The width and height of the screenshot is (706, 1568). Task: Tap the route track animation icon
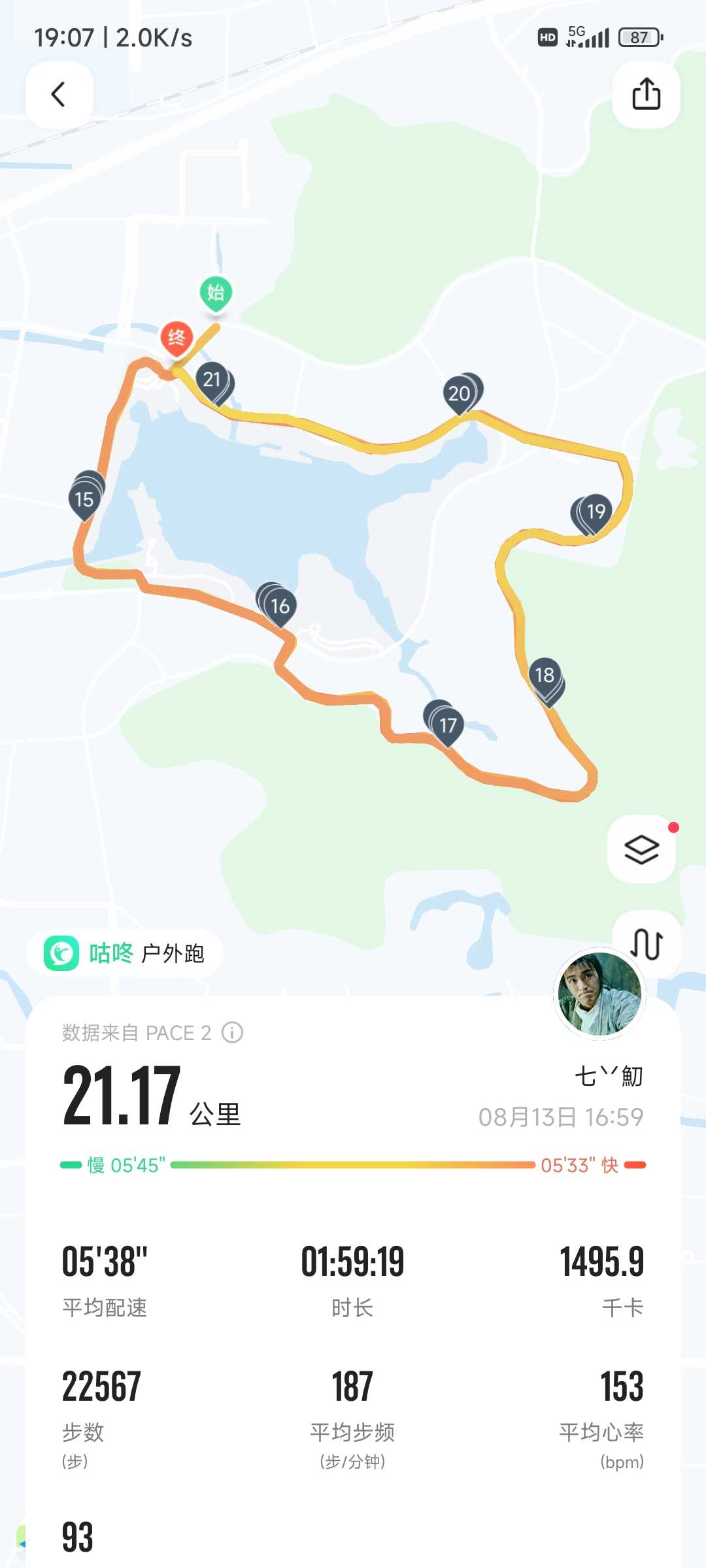[x=646, y=943]
